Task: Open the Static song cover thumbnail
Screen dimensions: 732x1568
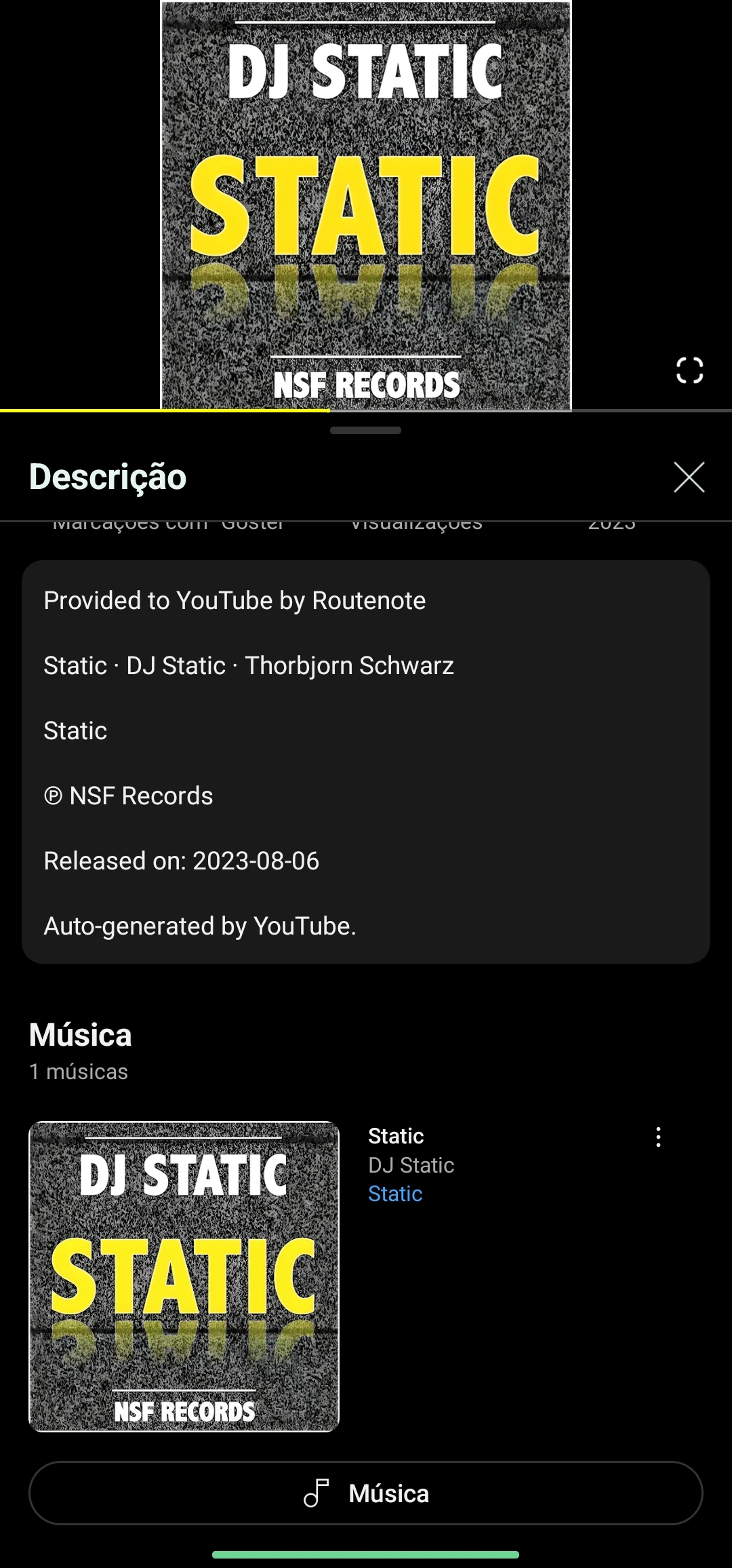Action: tap(184, 1276)
